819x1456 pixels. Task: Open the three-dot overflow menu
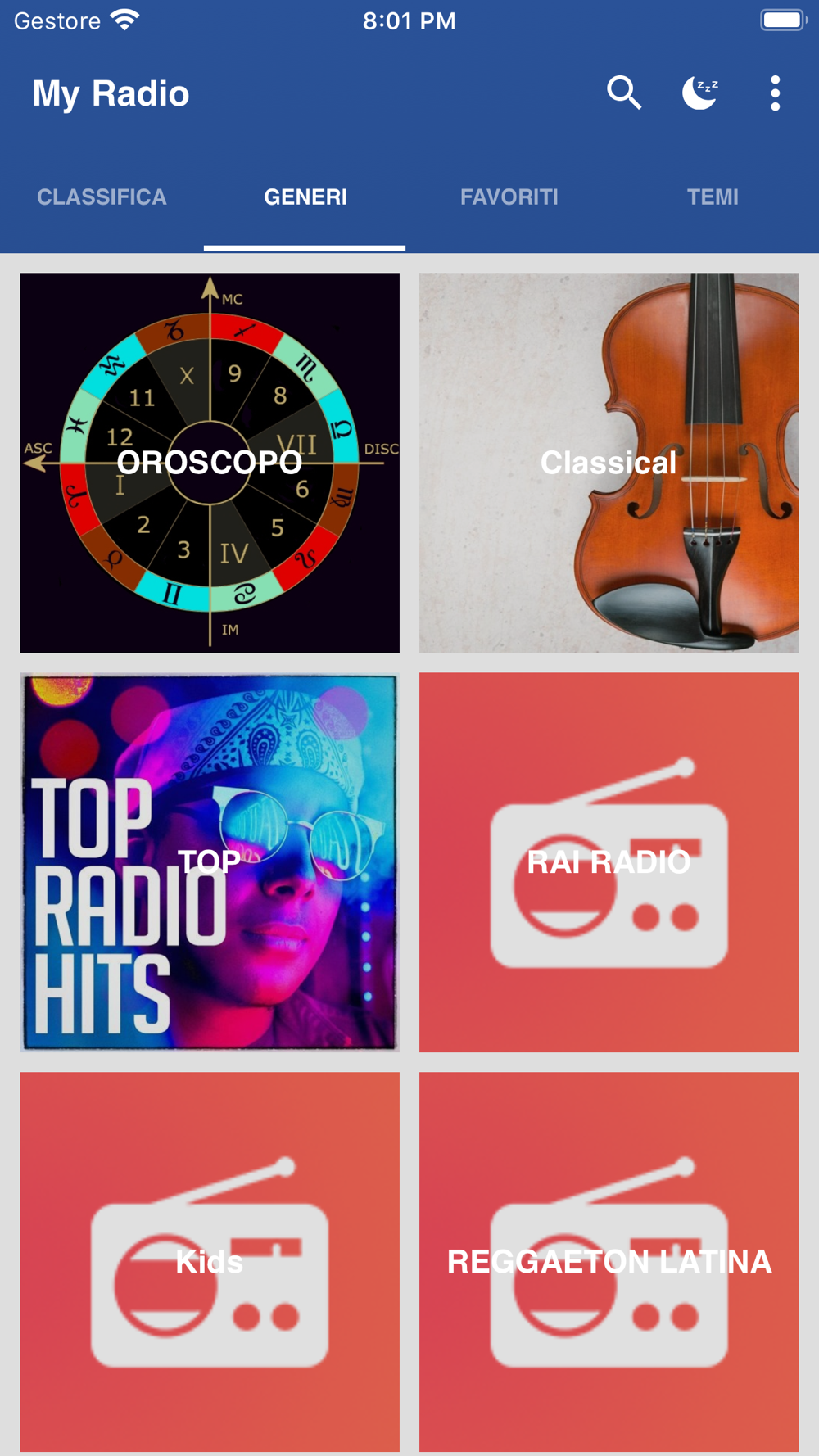pyautogui.click(x=775, y=93)
